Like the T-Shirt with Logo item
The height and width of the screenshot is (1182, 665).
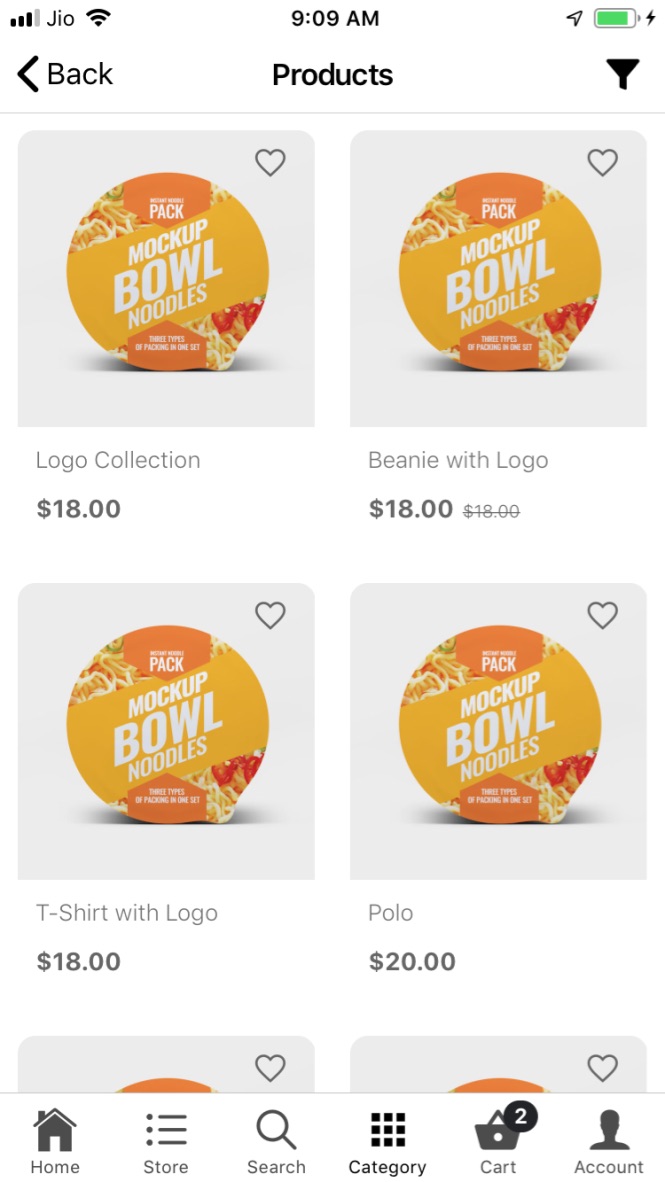click(270, 615)
